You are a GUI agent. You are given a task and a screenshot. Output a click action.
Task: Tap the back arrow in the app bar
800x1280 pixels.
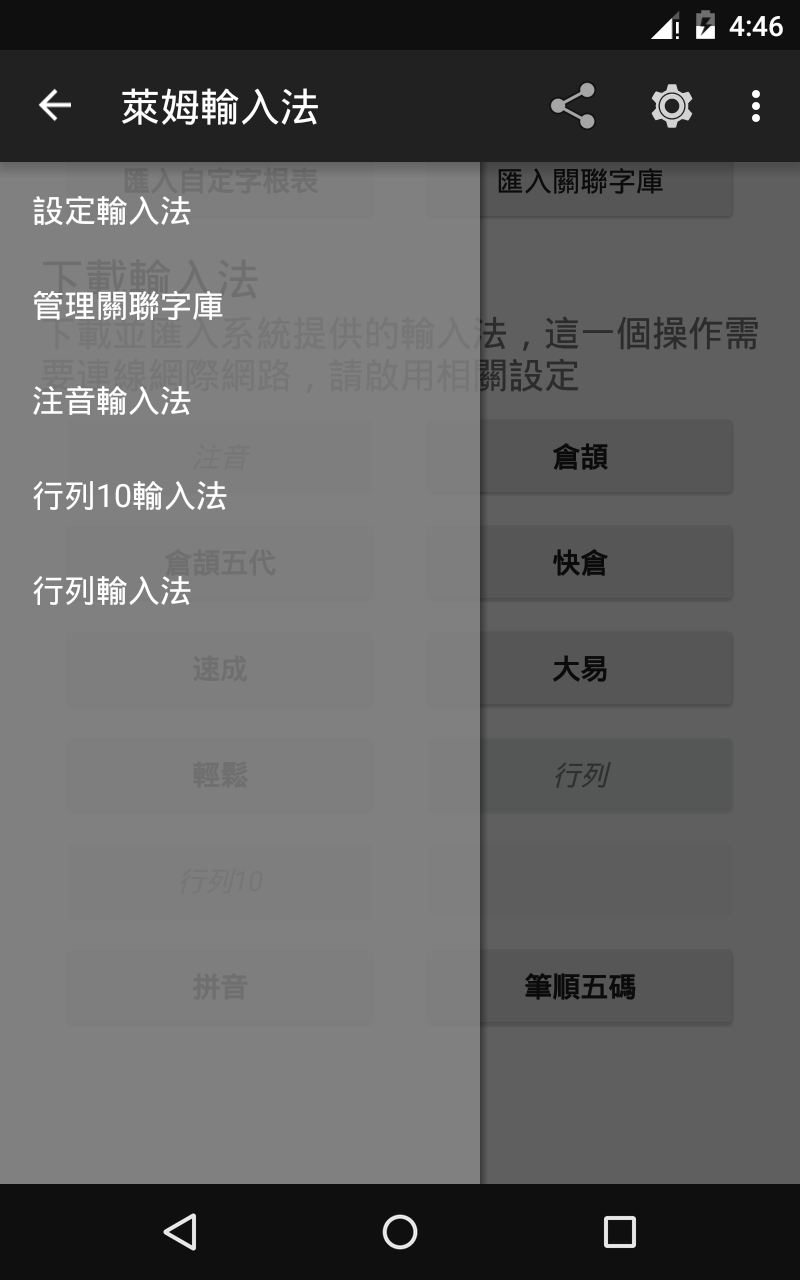(55, 105)
